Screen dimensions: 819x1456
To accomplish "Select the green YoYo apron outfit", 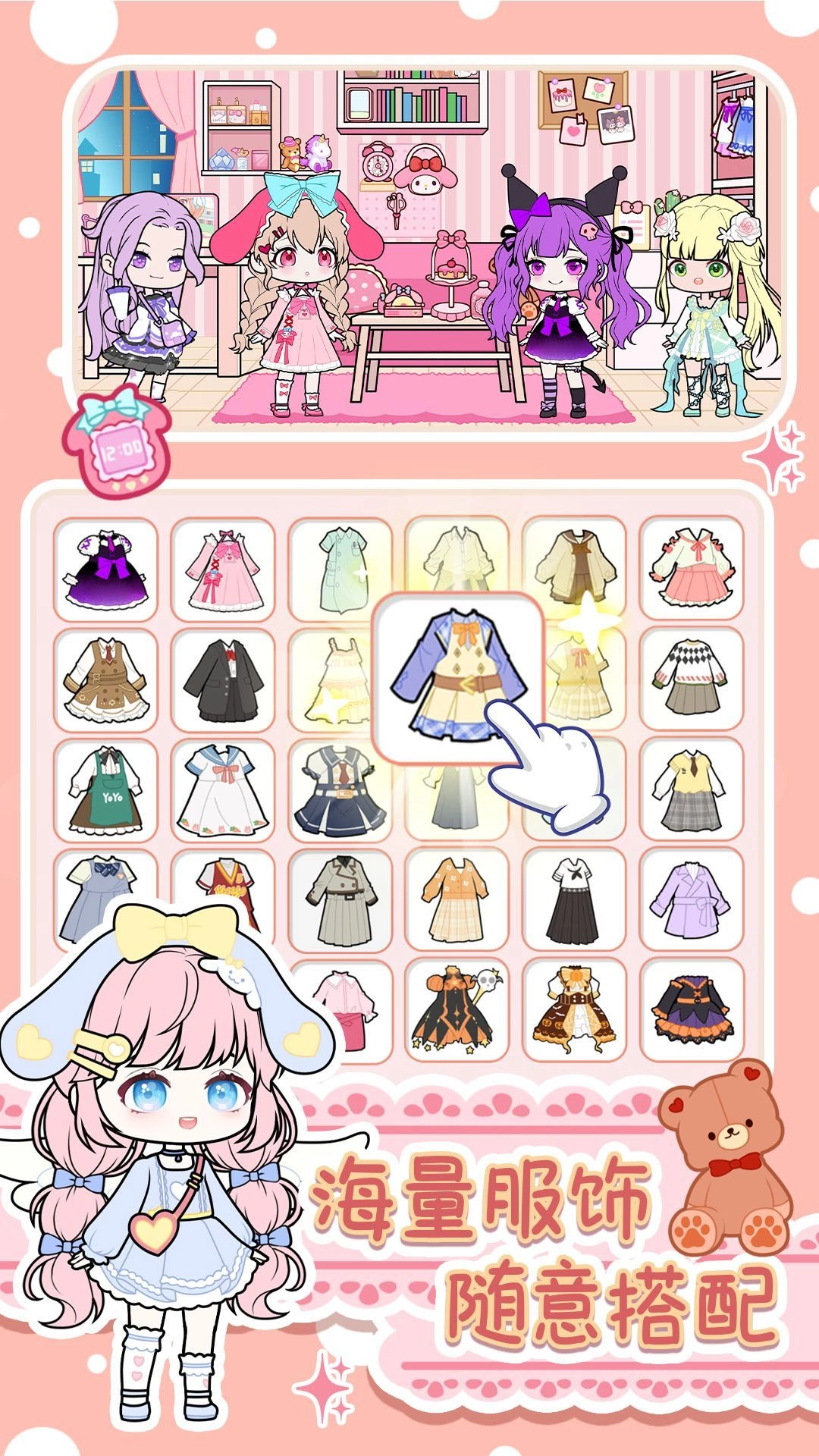I will [106, 789].
